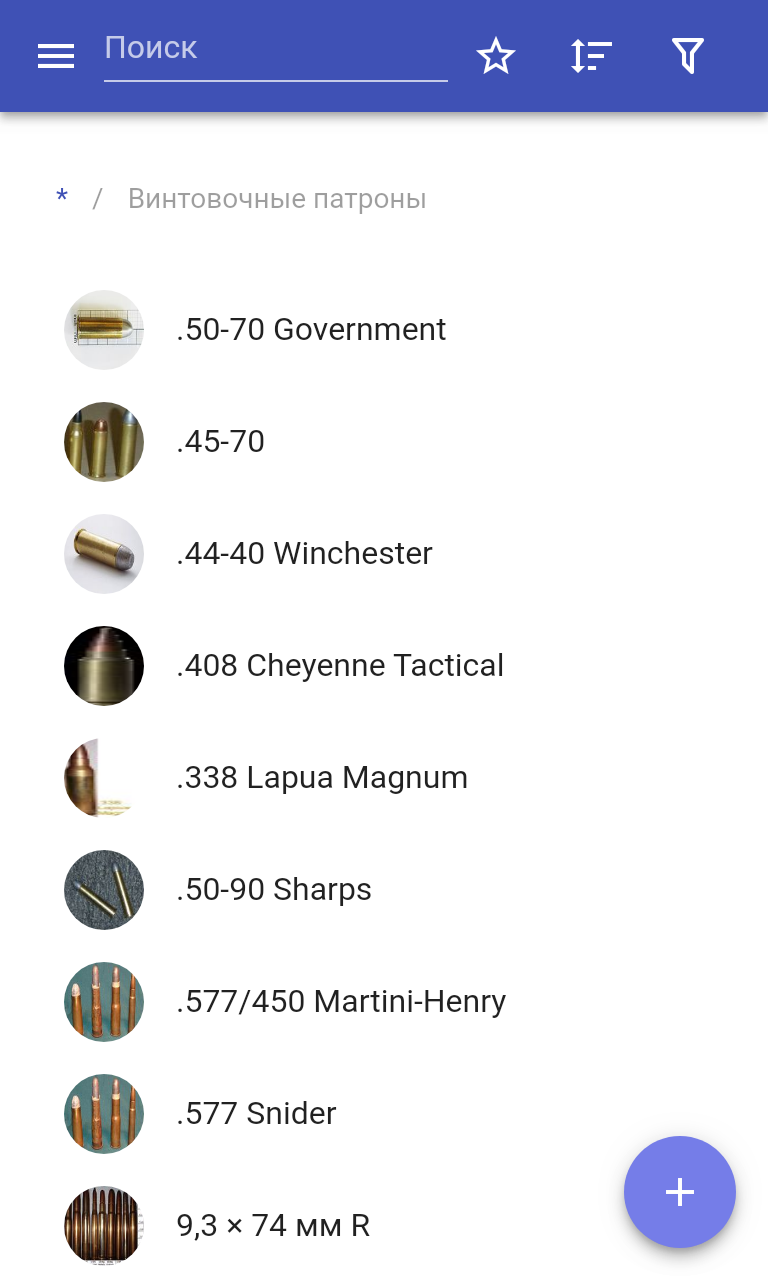Viewport: 768px width, 1280px height.
Task: Go to root via the asterisk breadcrumb
Action: [x=62, y=199]
